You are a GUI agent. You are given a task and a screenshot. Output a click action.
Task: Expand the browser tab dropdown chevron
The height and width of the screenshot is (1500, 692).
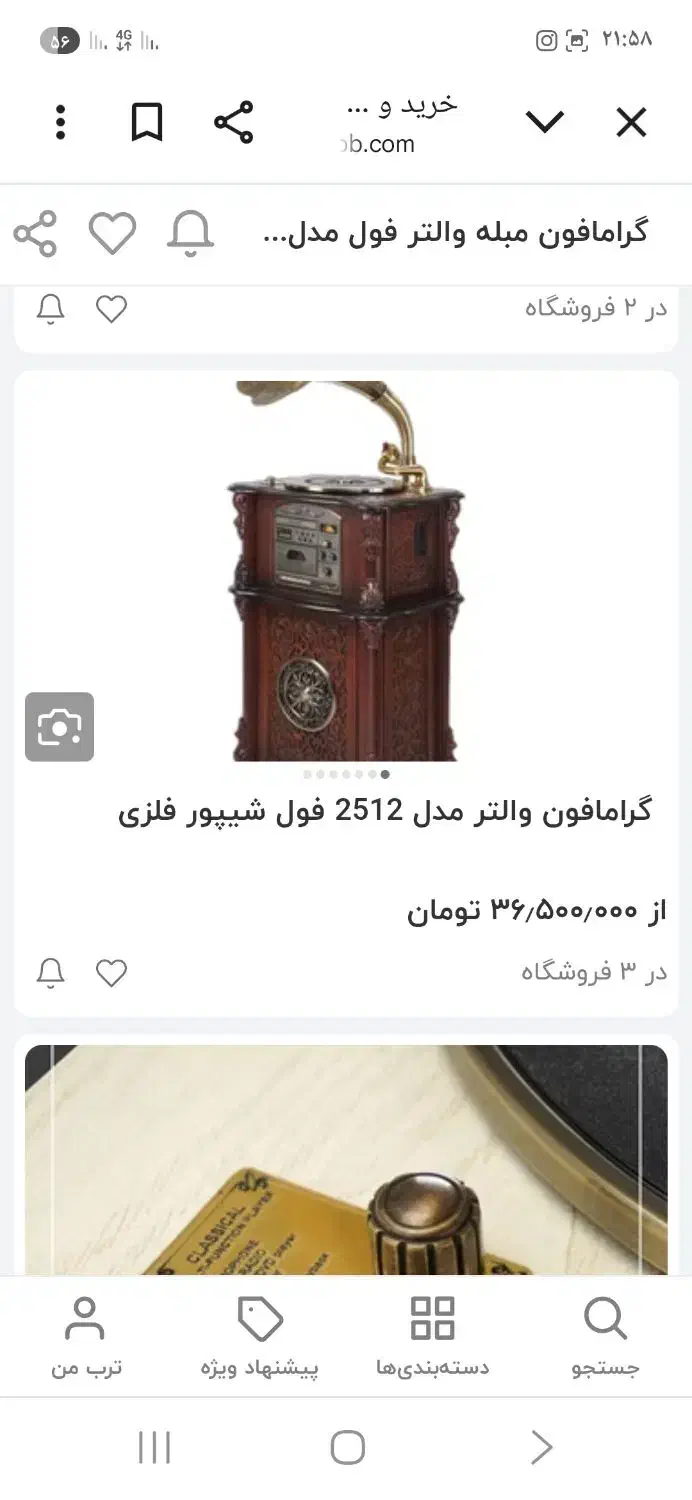(x=545, y=123)
